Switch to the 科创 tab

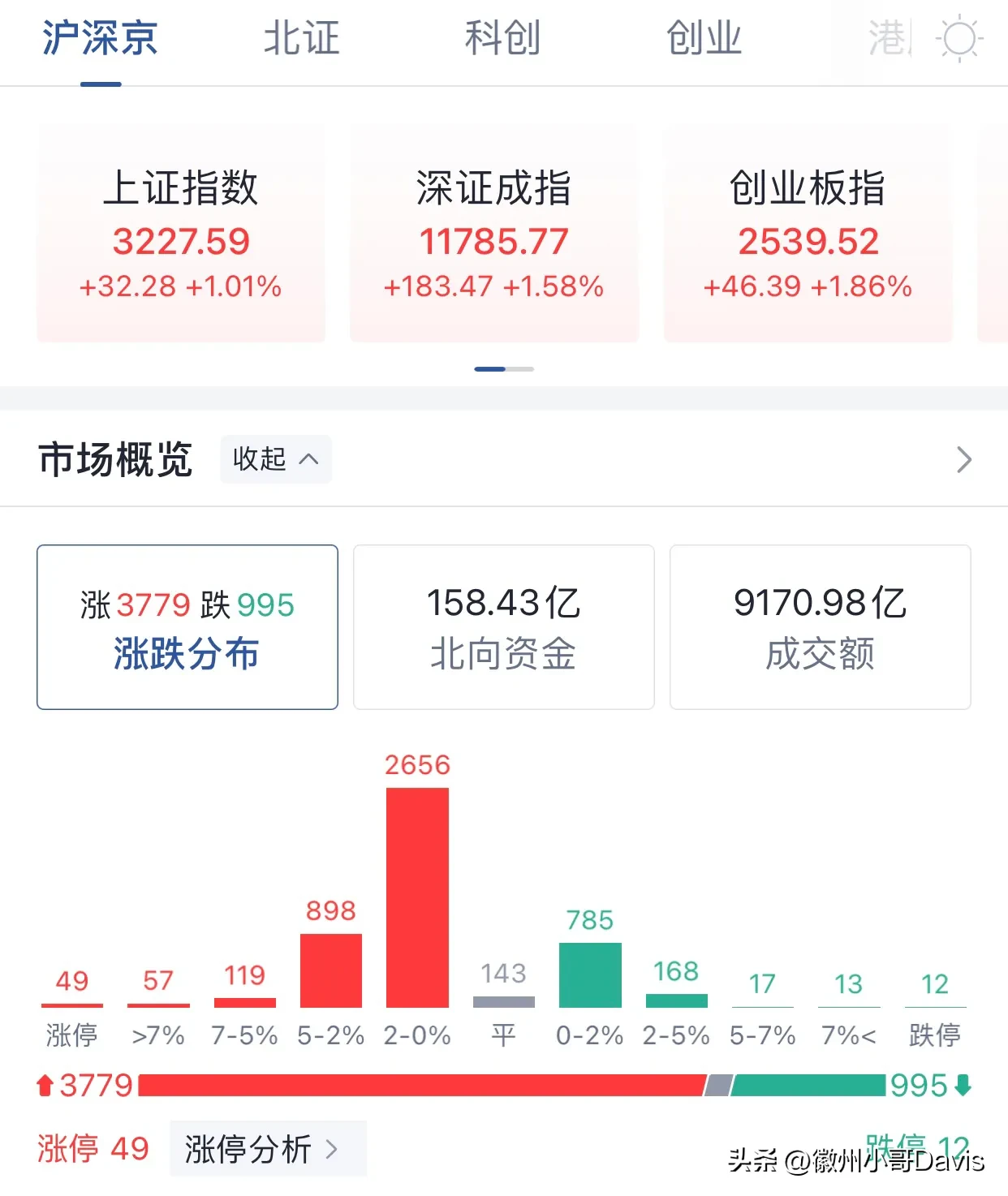coord(502,38)
